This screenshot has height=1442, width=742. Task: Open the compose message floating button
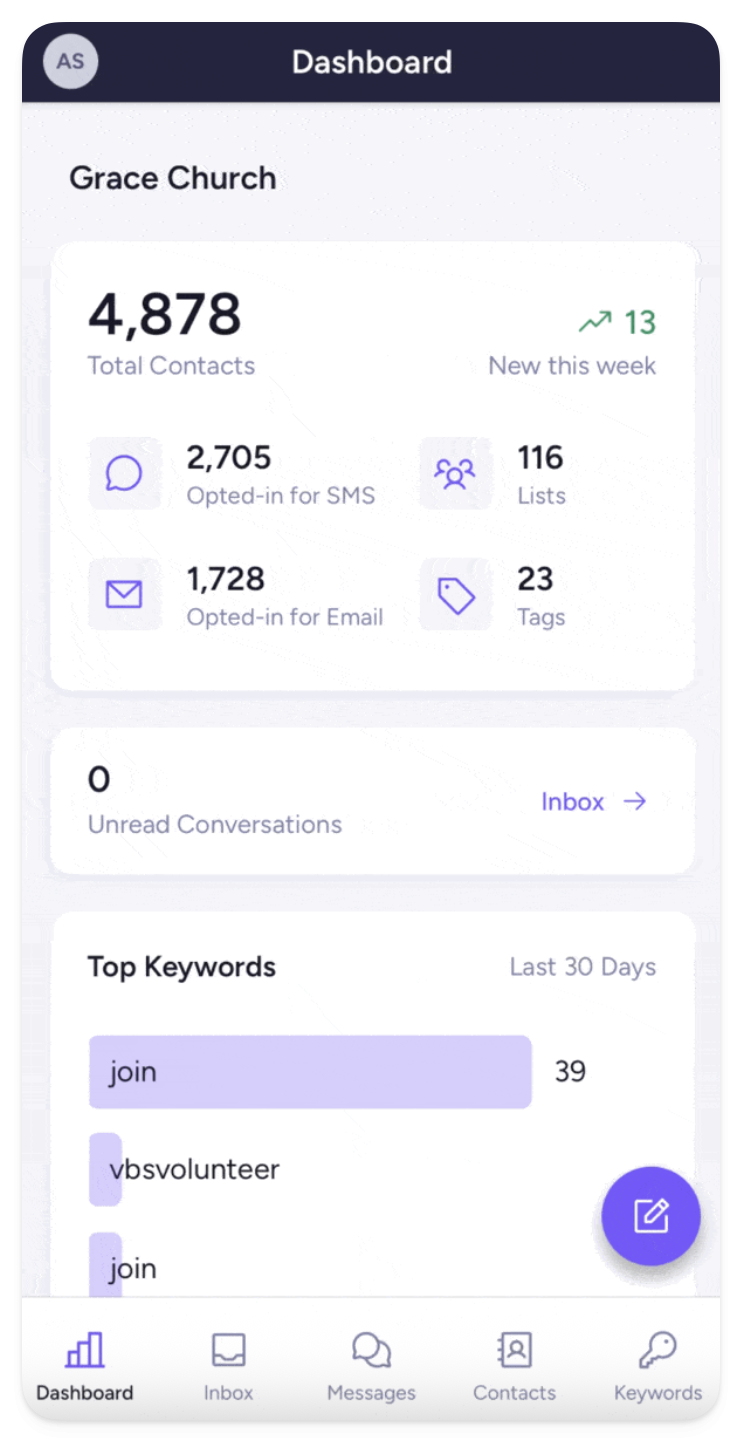tap(650, 1216)
